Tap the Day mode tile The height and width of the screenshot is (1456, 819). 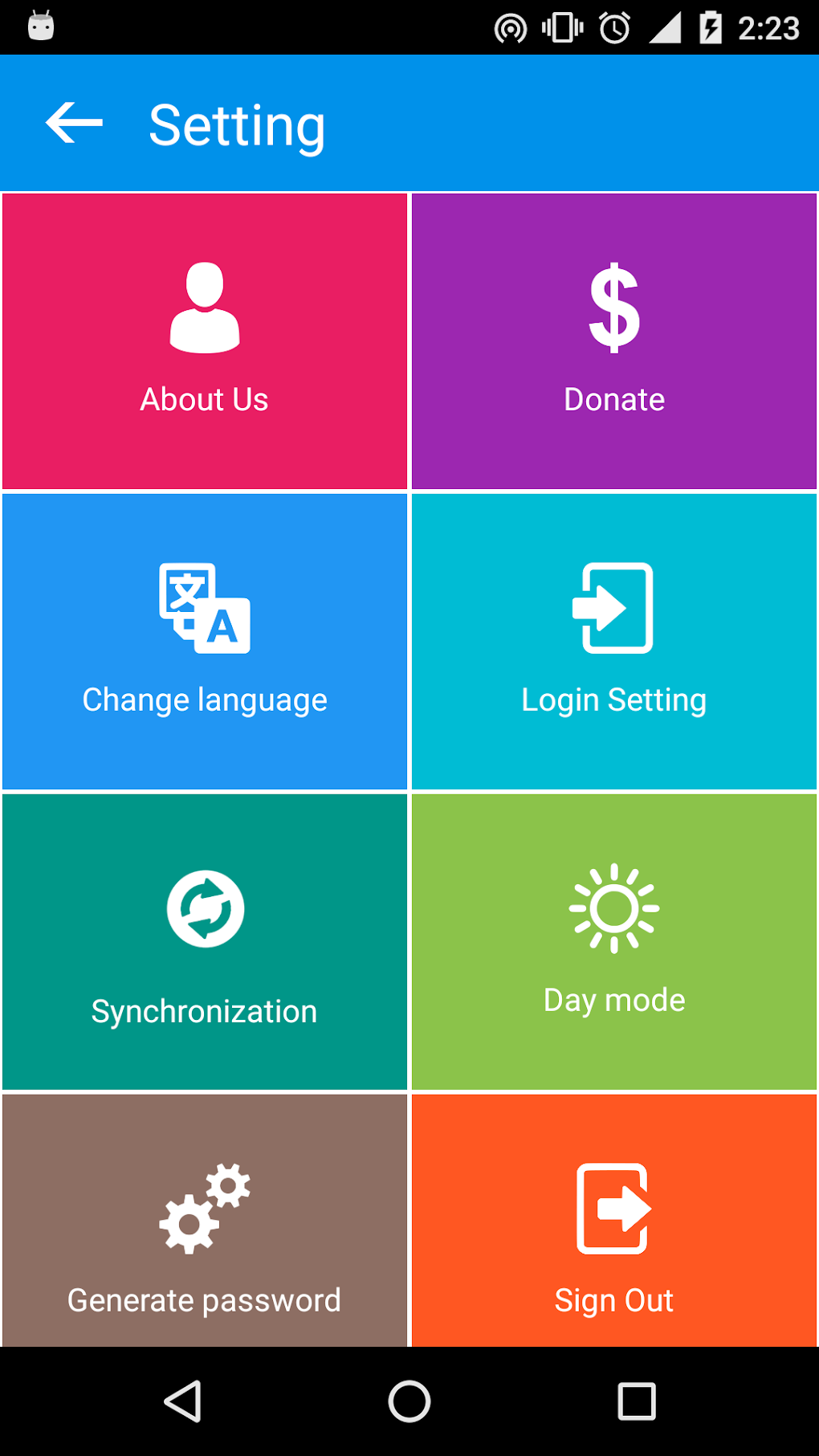[x=614, y=941]
